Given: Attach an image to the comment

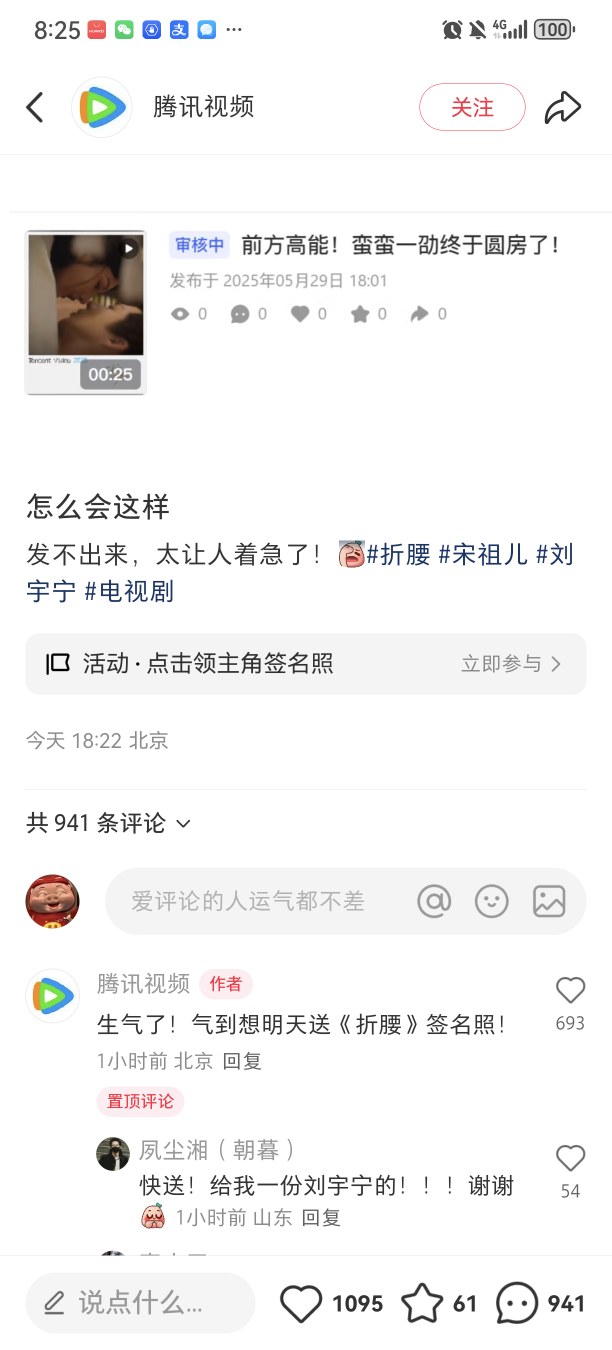Looking at the screenshot, I should click(x=549, y=901).
